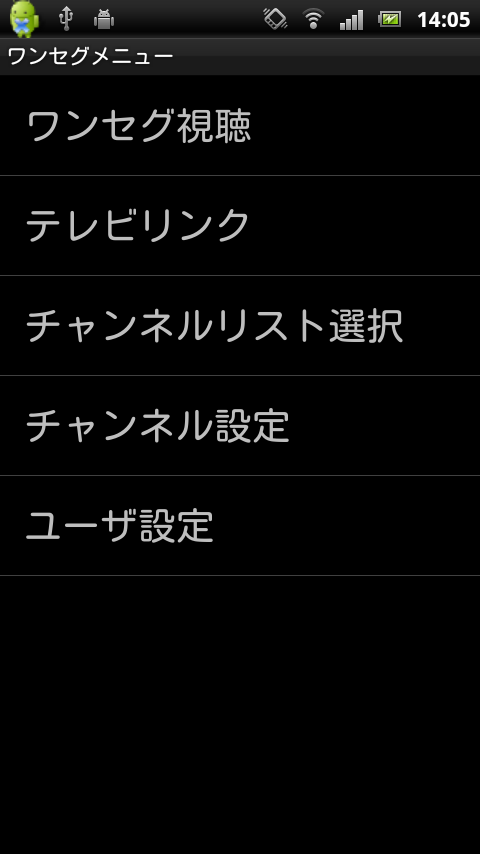Open ワンセグ視聴 to watch TV
The width and height of the screenshot is (480, 854).
point(240,126)
